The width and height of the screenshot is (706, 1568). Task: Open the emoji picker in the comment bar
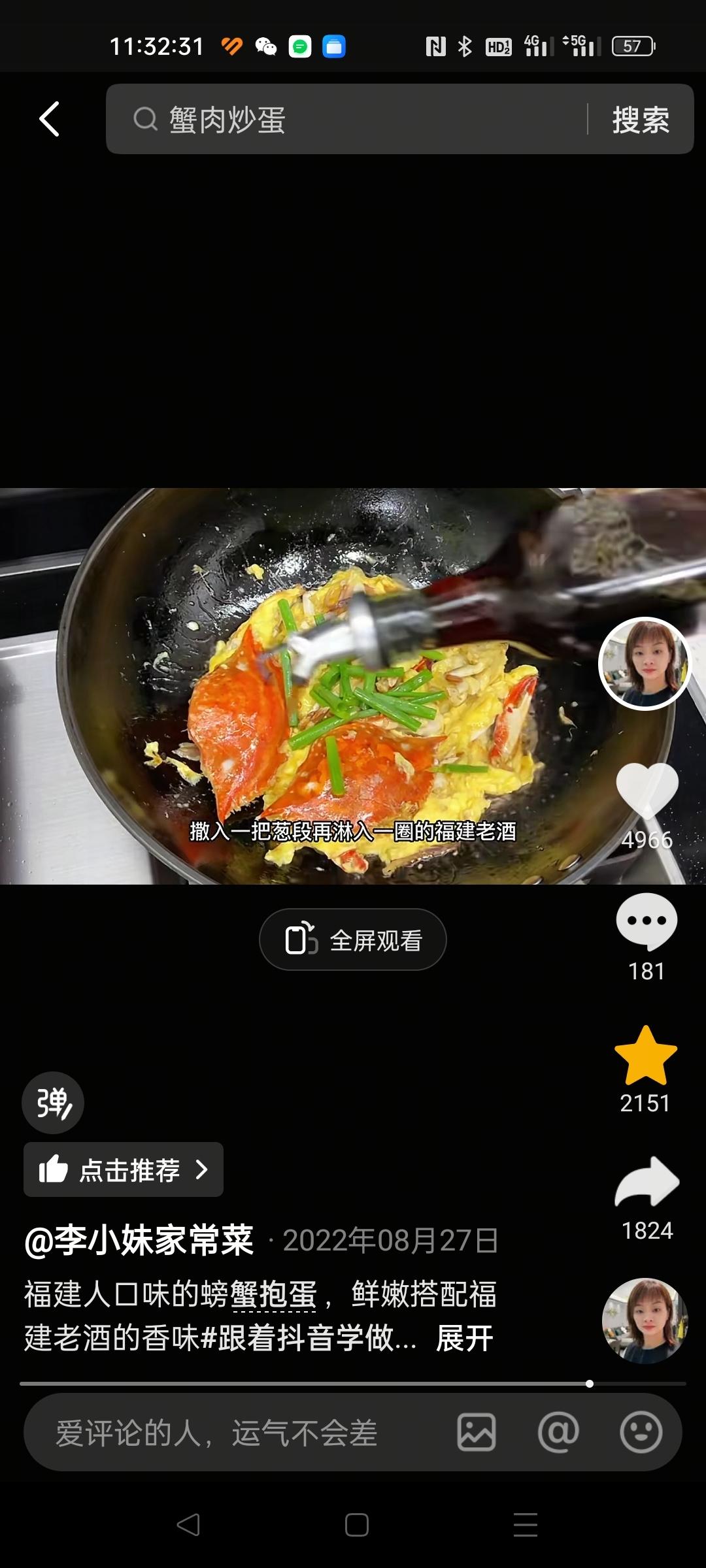coord(641,1432)
